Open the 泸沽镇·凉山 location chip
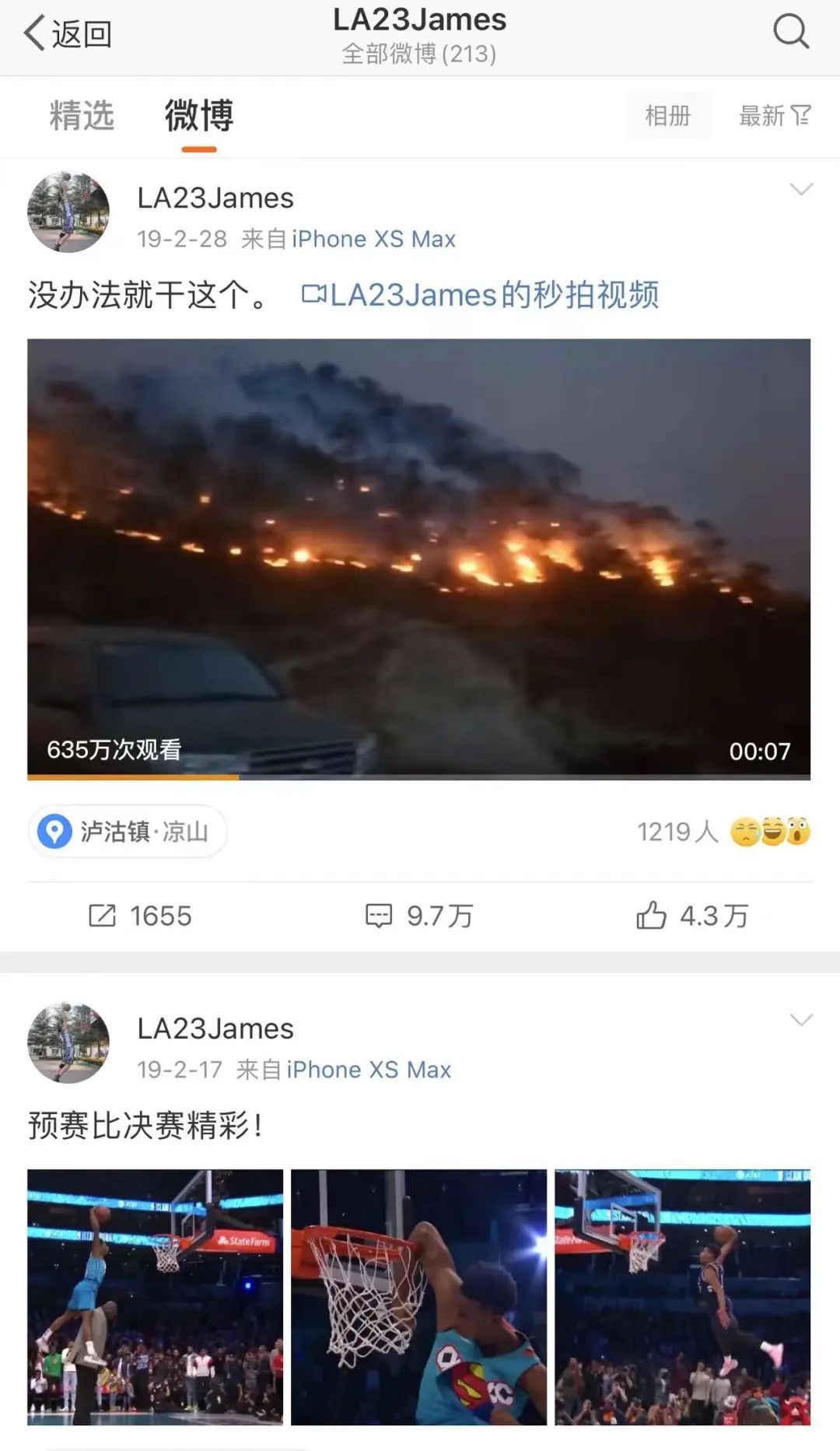This screenshot has height=1451, width=840. (128, 832)
